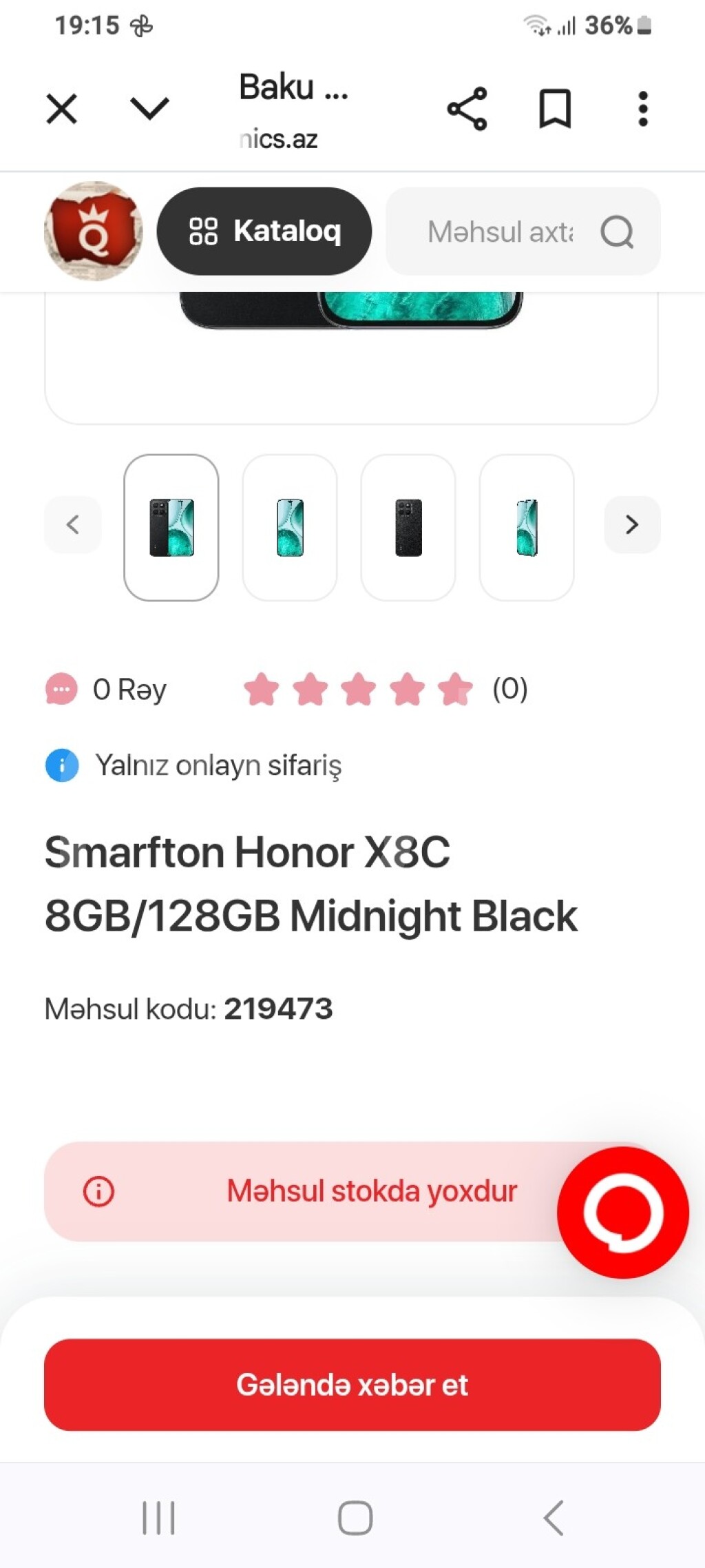Image resolution: width=705 pixels, height=1568 pixels.
Task: Select the second thumbnail showing the phone front
Action: (290, 528)
